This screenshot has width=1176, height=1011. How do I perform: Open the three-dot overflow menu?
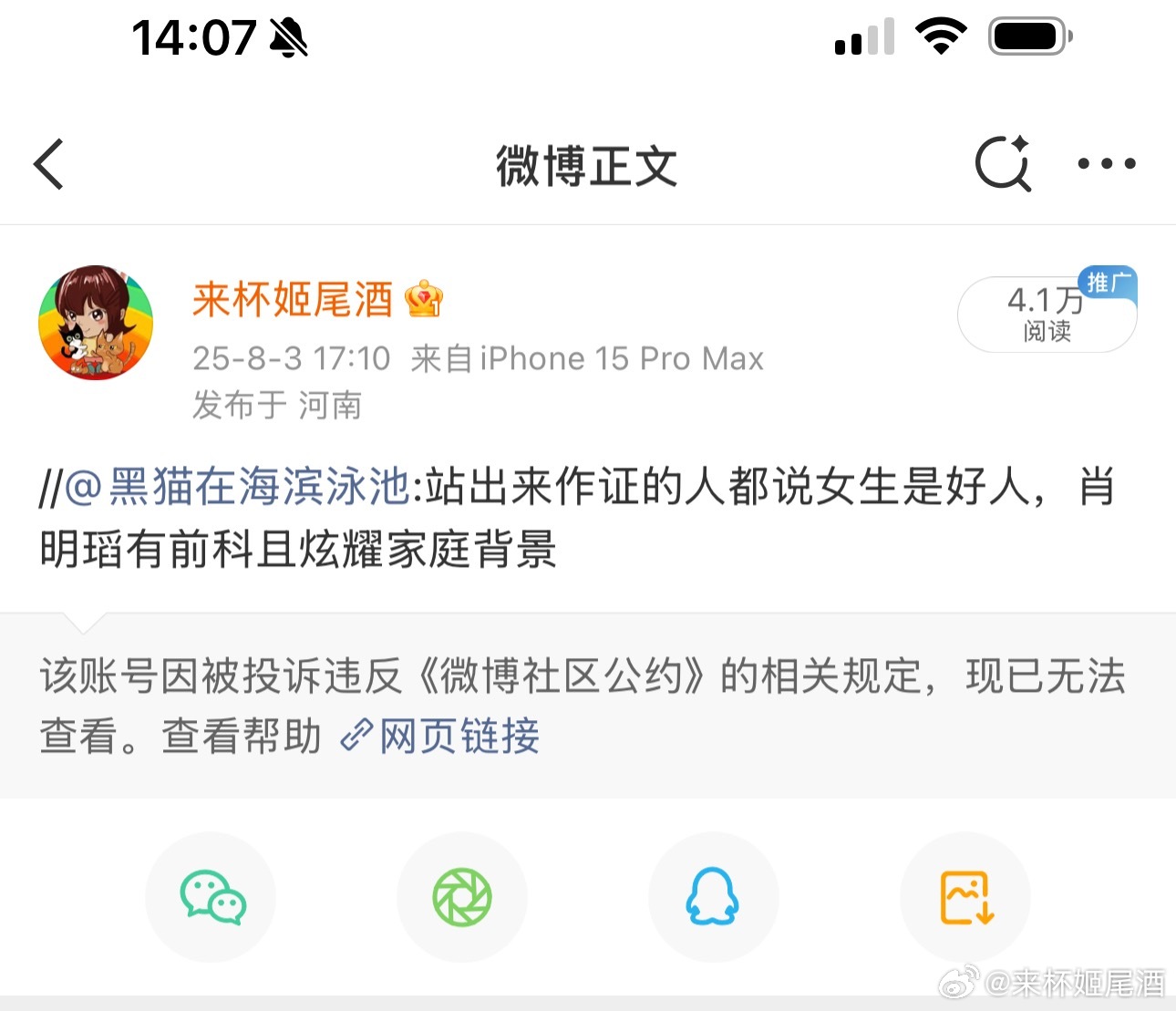(1106, 164)
